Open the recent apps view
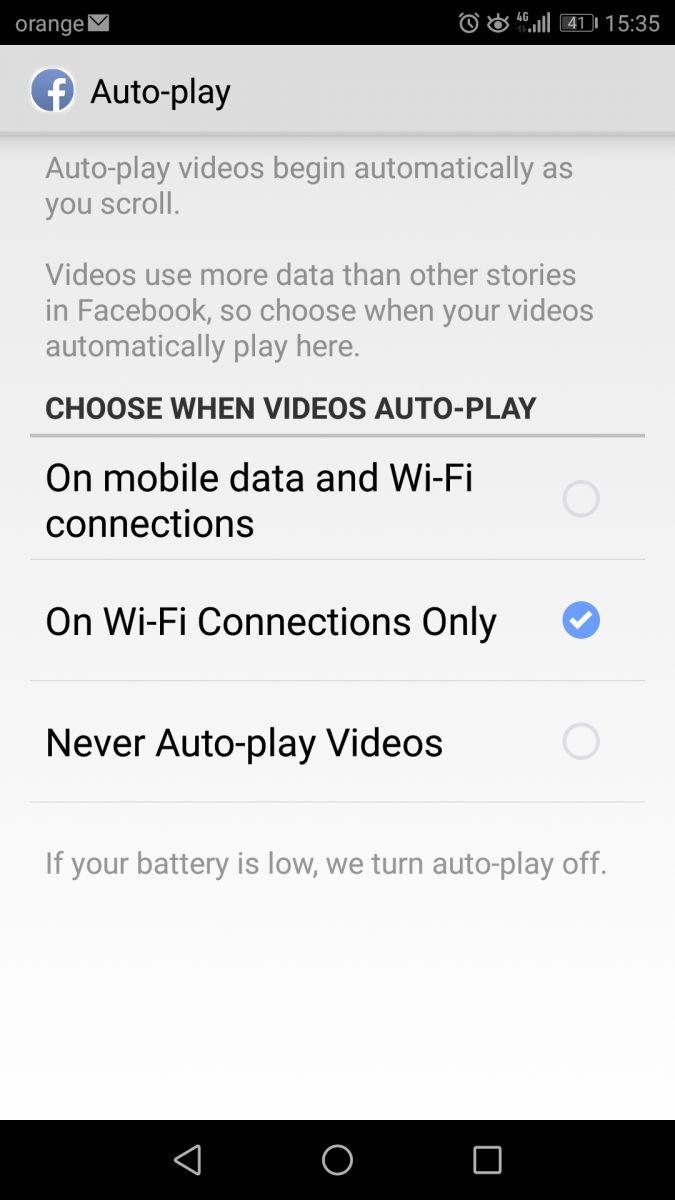Image resolution: width=675 pixels, height=1200 pixels. tap(487, 1160)
